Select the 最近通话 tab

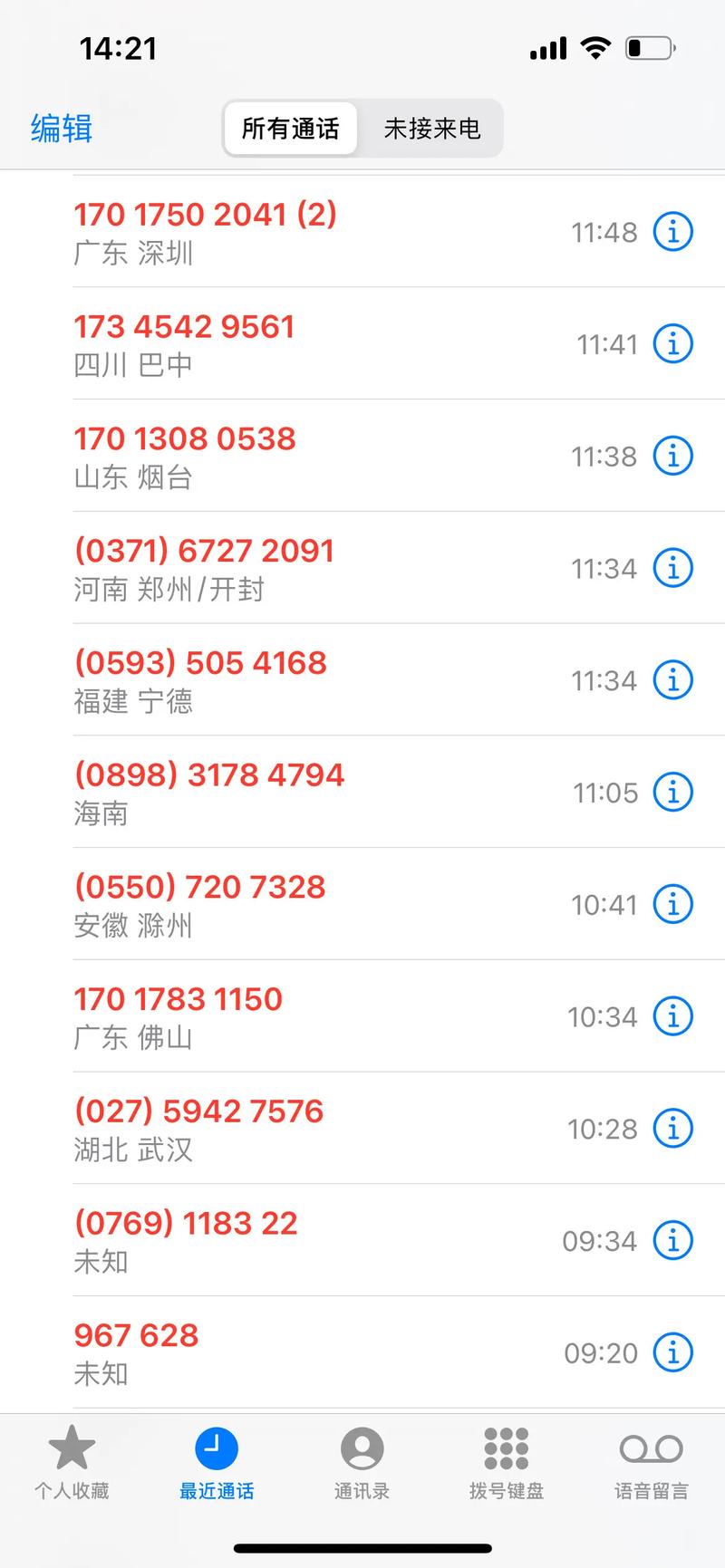click(x=217, y=1462)
